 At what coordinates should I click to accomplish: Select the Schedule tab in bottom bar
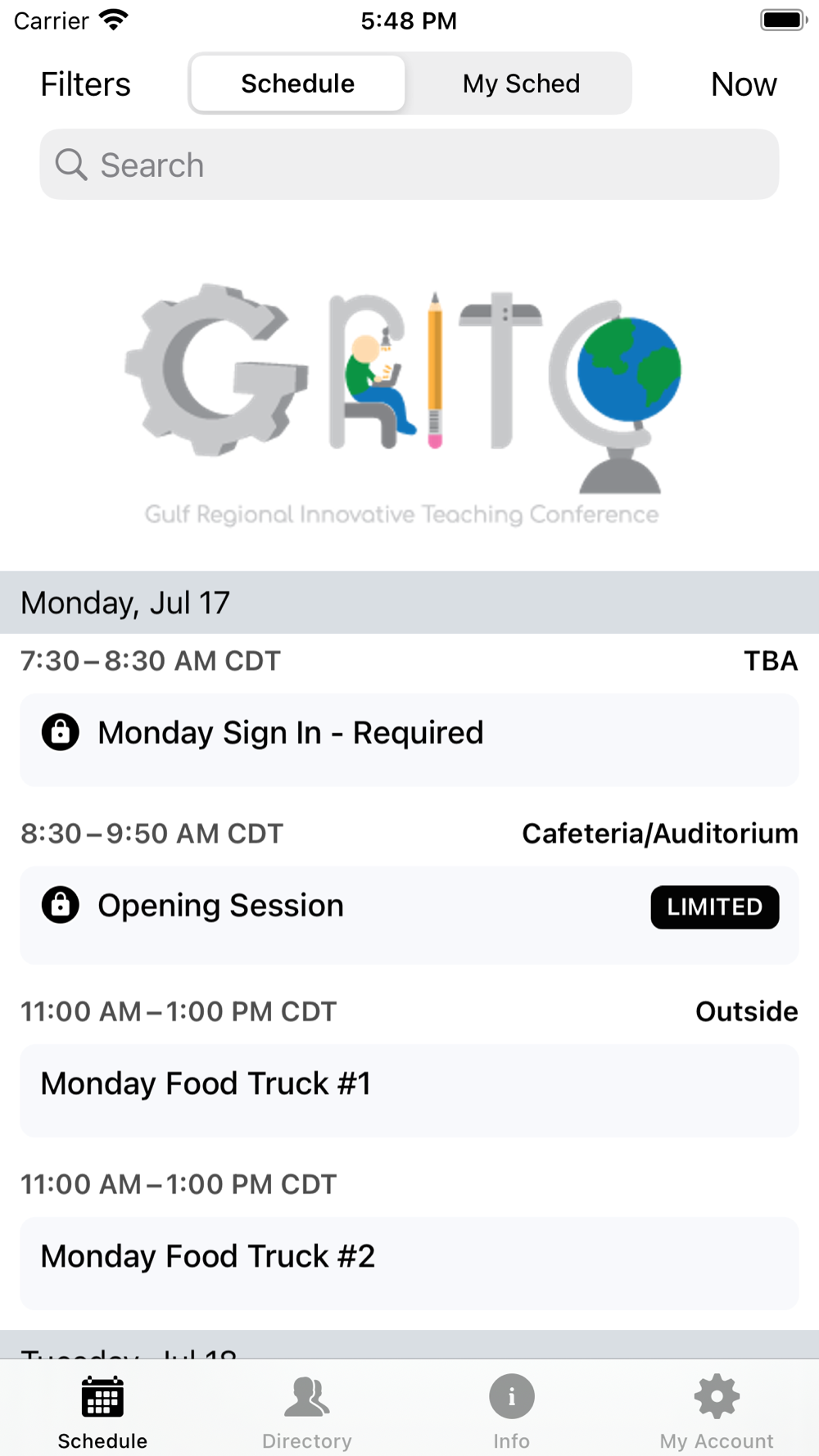(x=102, y=1411)
